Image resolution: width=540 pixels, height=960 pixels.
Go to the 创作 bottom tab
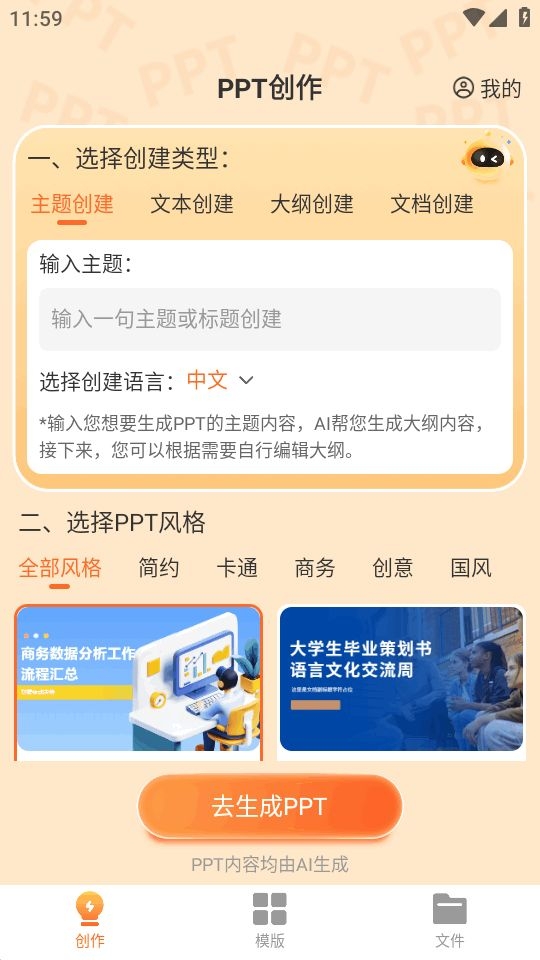[90, 920]
